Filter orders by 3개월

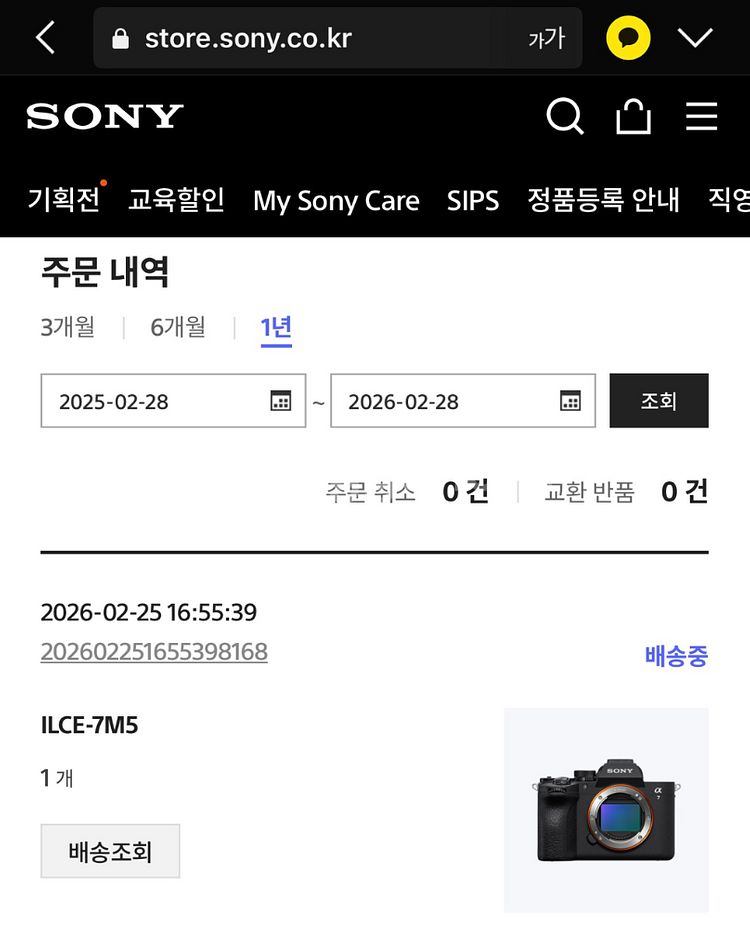pos(68,327)
